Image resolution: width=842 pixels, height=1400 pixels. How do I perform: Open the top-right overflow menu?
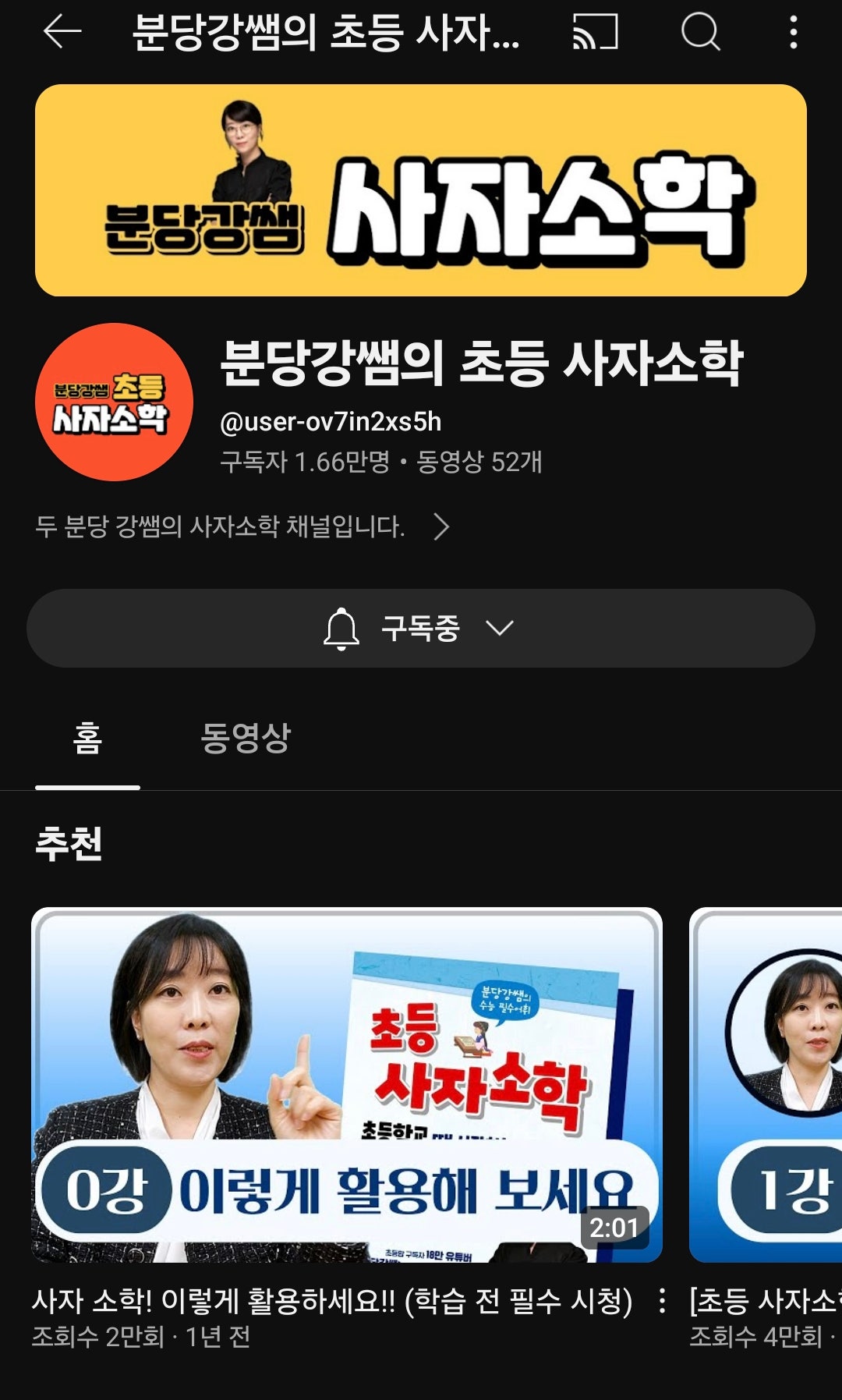click(793, 32)
